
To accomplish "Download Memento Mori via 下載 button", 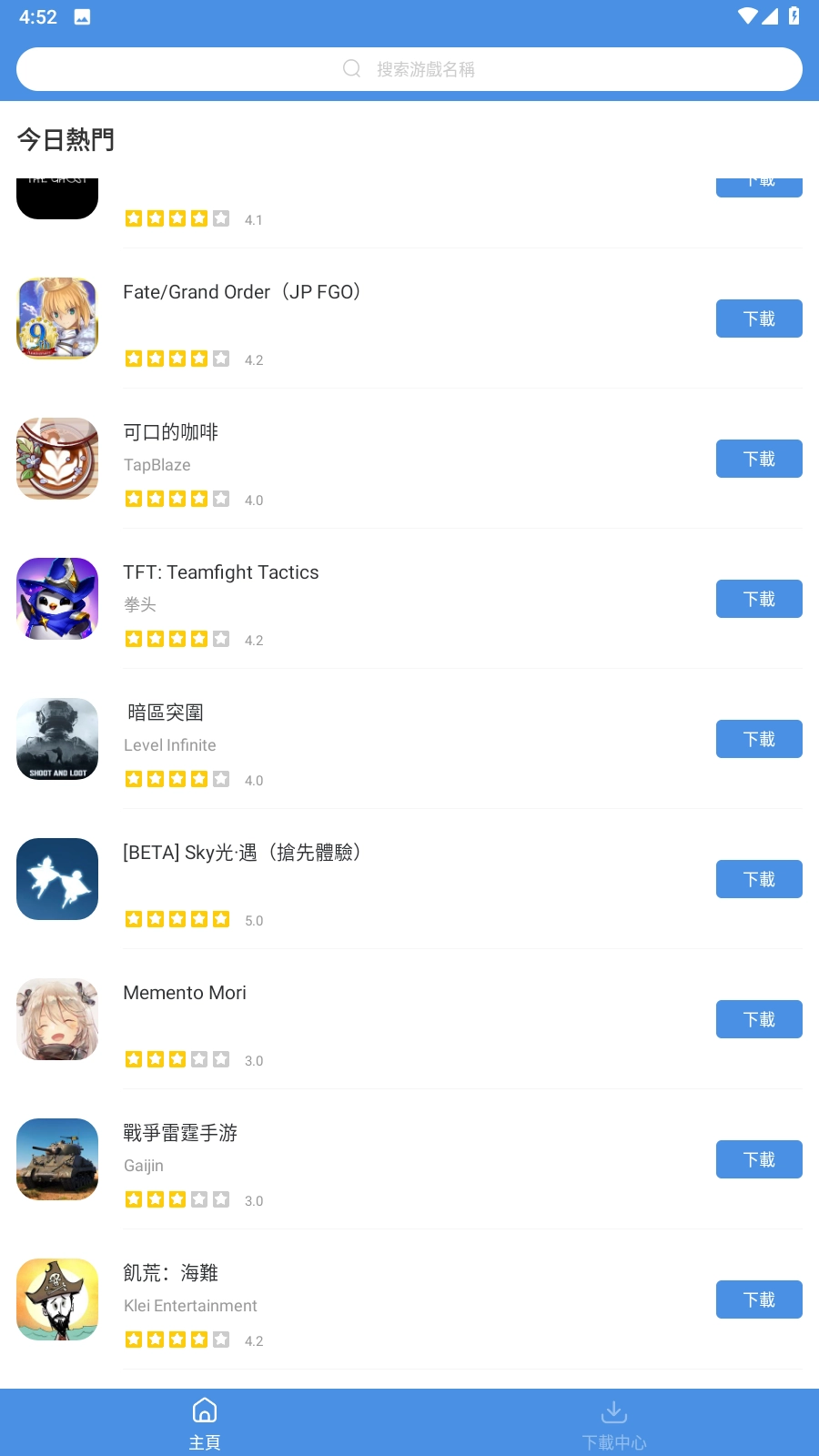I will tap(759, 1019).
